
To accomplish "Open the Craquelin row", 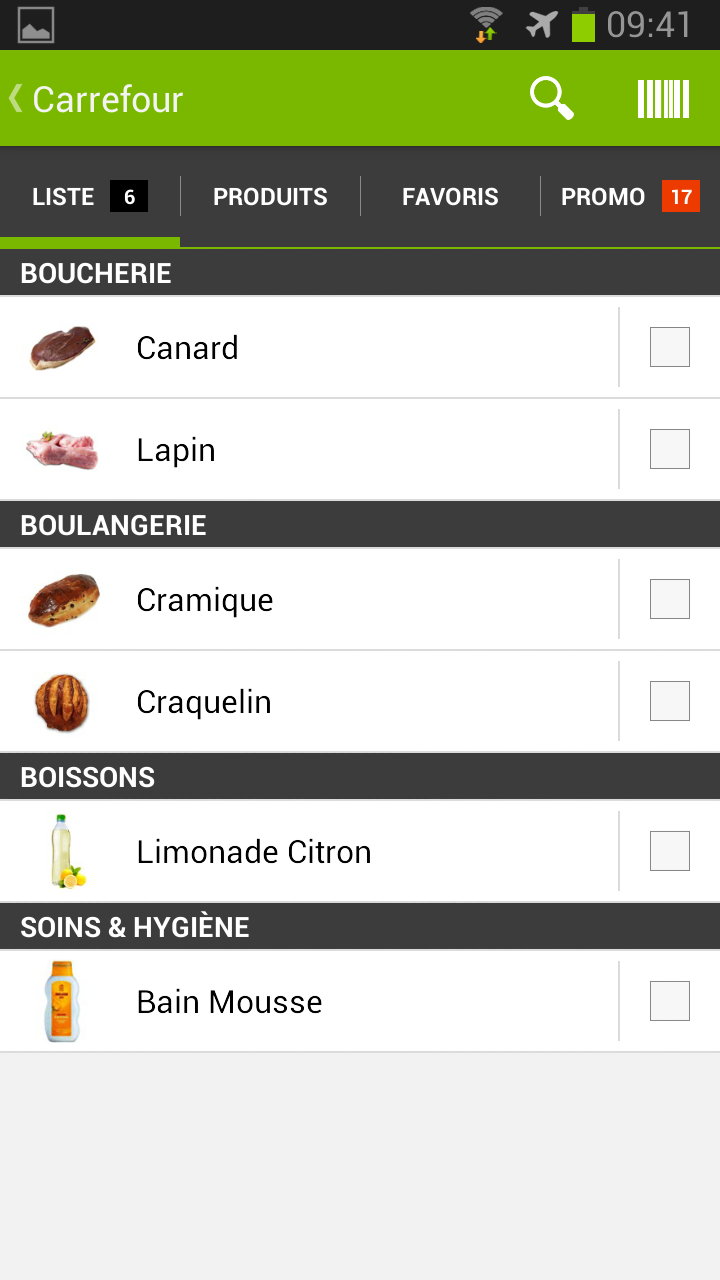I will (309, 701).
